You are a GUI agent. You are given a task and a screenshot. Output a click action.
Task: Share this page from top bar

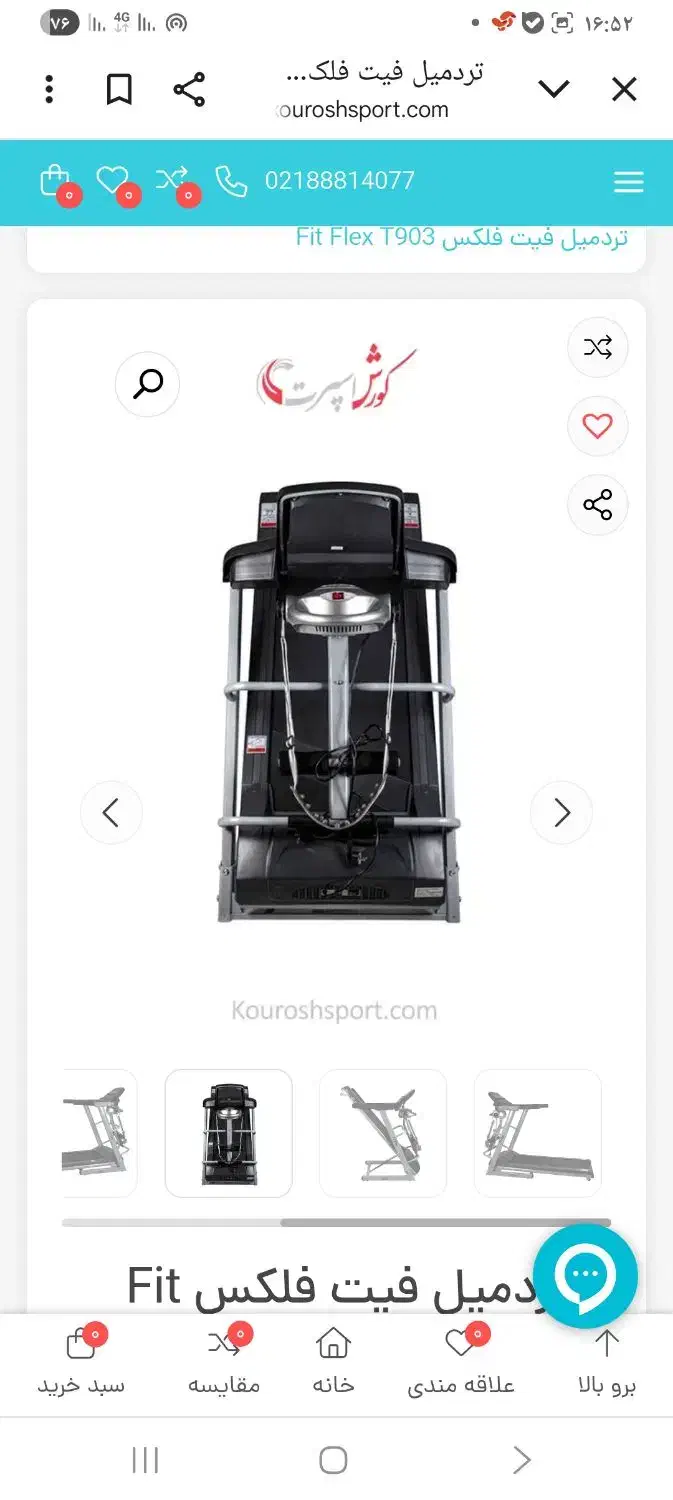pyautogui.click(x=189, y=90)
